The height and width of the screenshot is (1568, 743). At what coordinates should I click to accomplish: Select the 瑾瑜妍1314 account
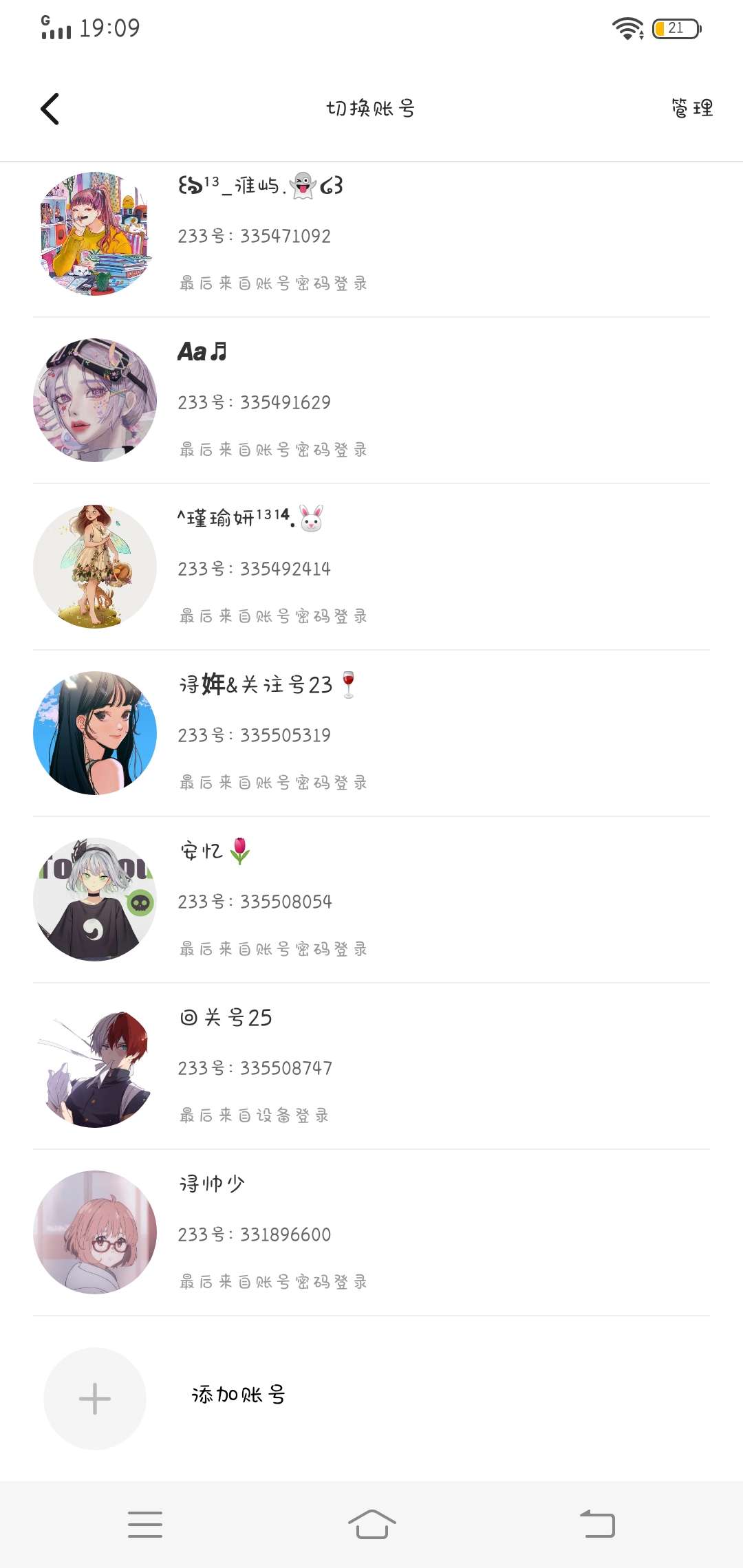[x=371, y=567]
